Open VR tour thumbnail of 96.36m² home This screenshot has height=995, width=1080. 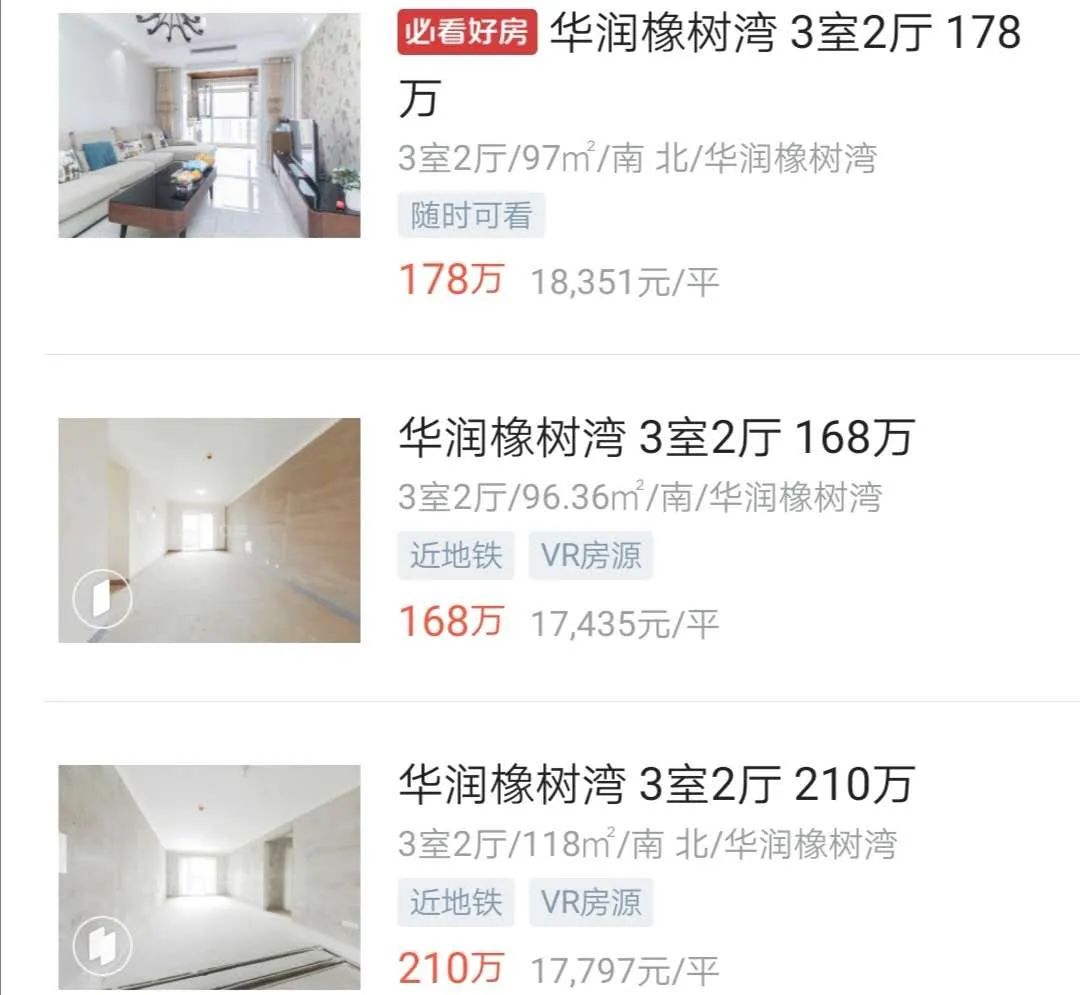tap(209, 530)
